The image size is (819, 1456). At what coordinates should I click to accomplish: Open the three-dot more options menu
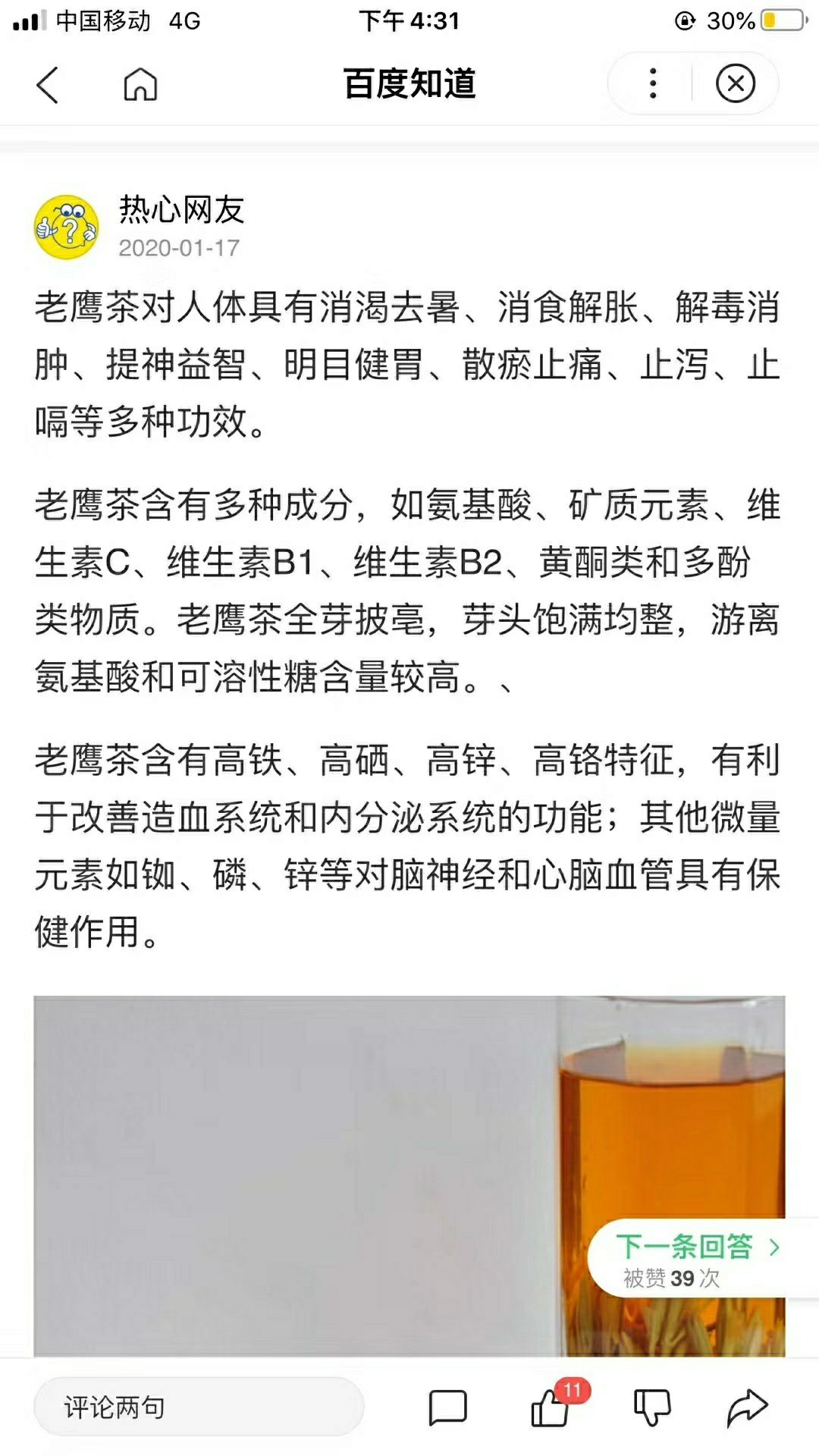[652, 83]
